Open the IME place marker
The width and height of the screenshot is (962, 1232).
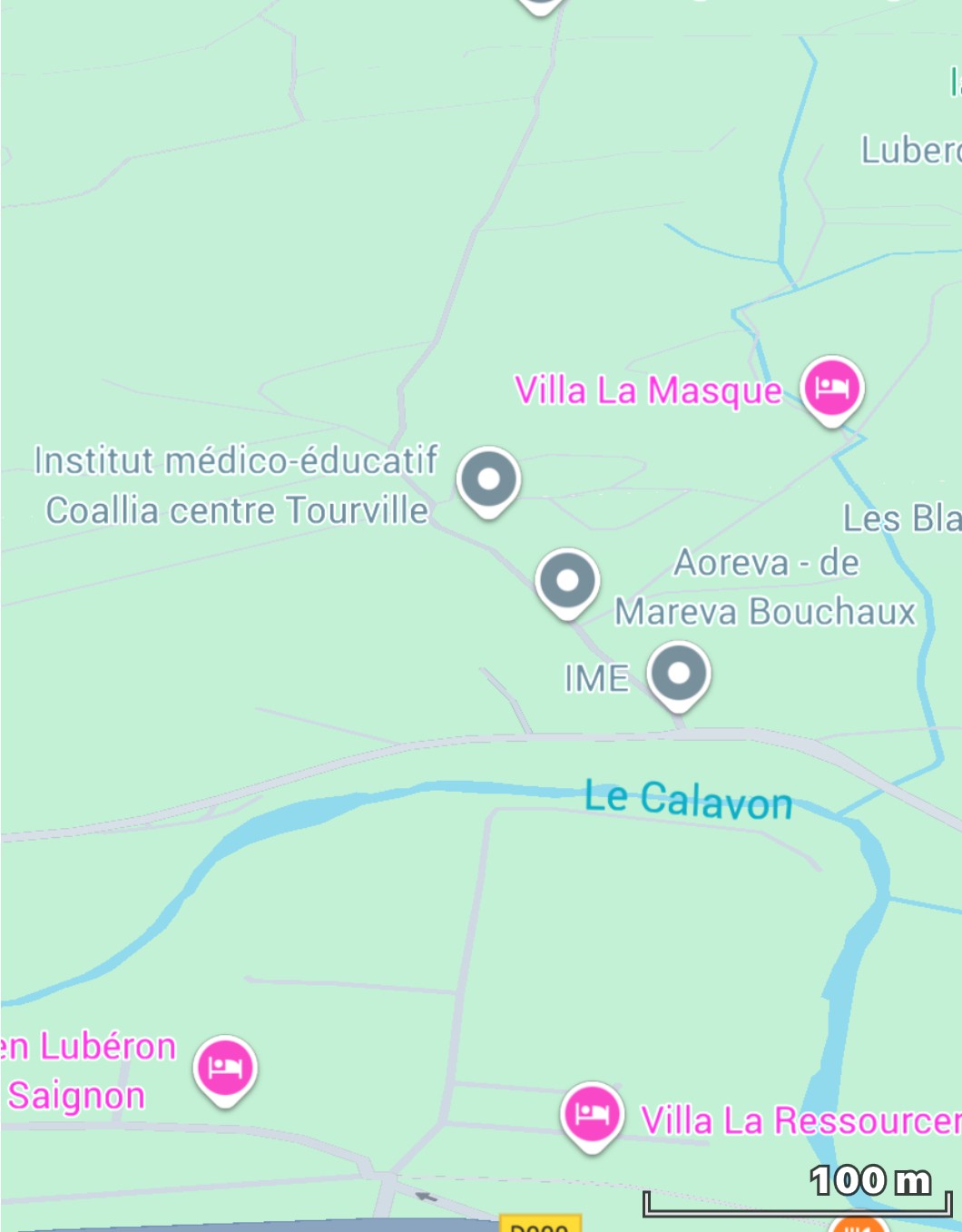click(679, 675)
